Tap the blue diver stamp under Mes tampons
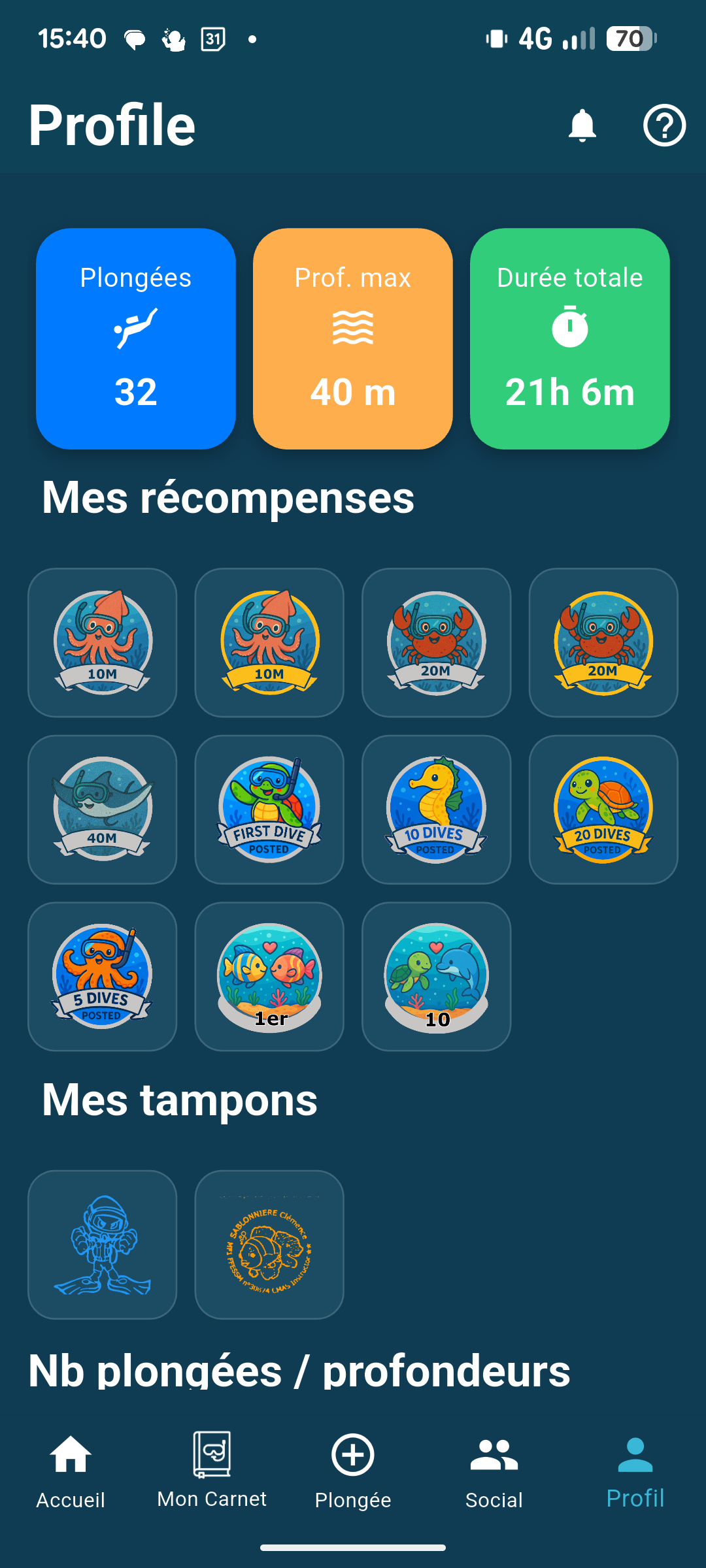Screen dimensions: 706x1568 (x=102, y=1245)
